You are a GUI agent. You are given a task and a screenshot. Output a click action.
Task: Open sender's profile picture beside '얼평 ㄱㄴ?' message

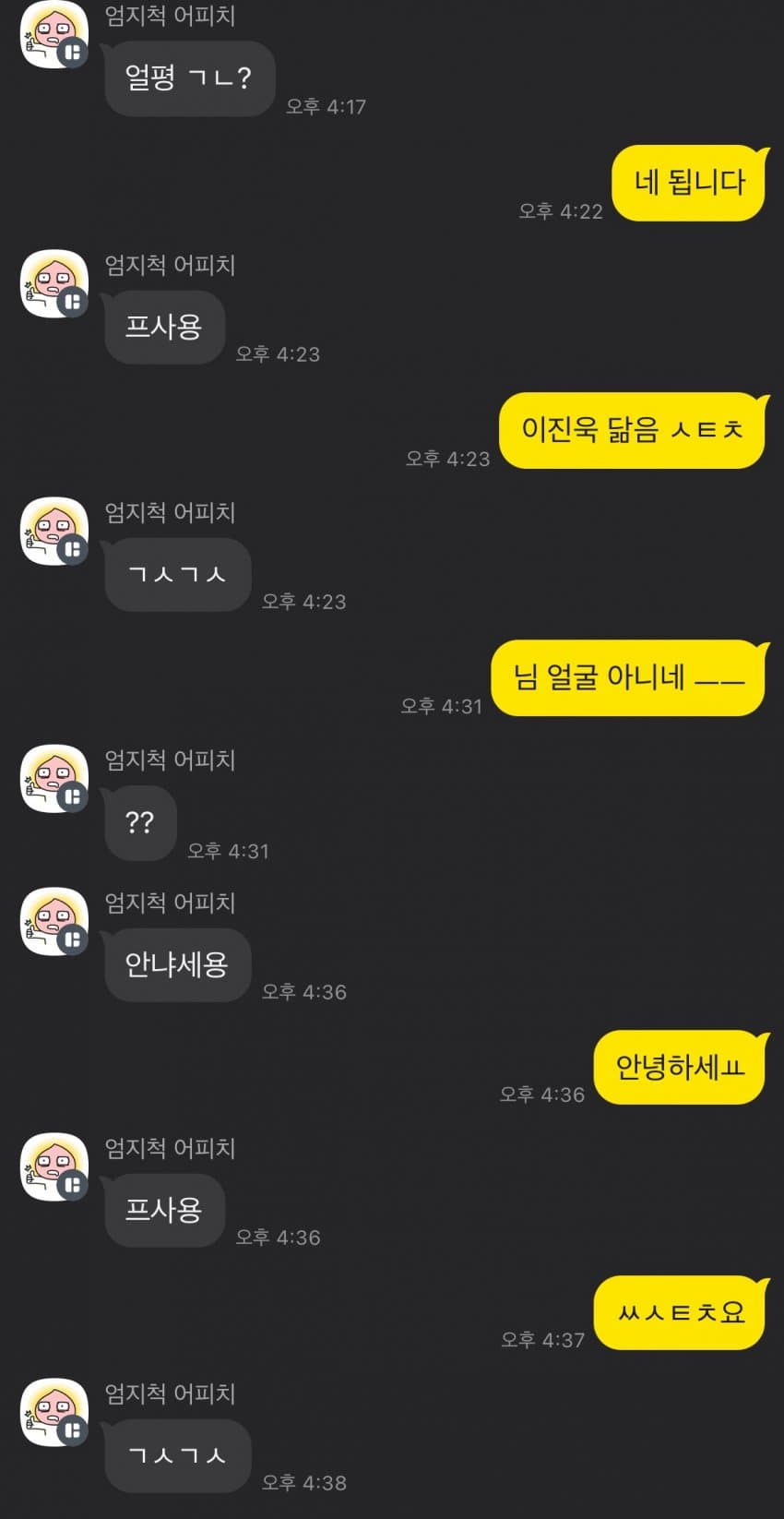pyautogui.click(x=53, y=36)
